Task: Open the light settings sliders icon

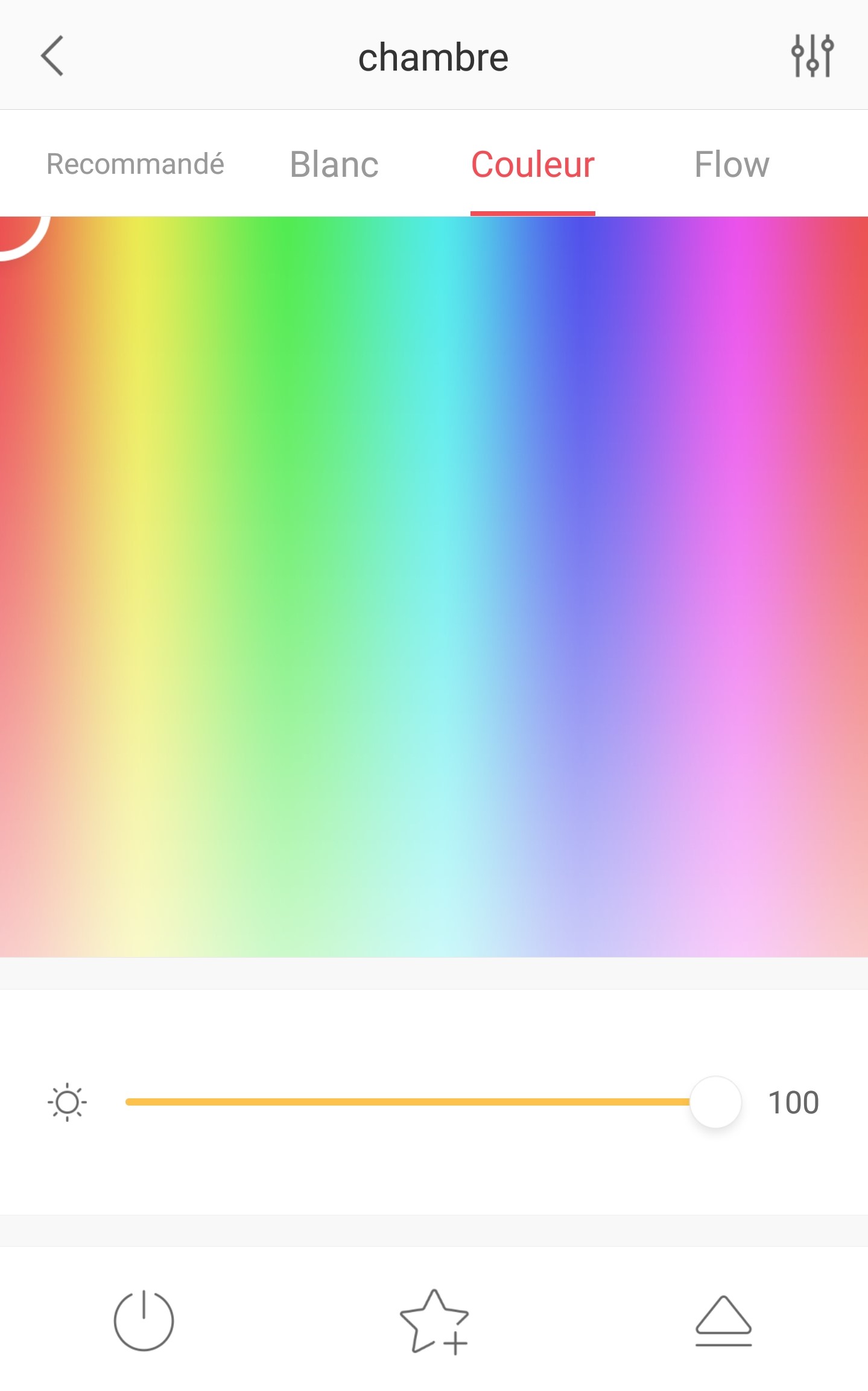Action: pos(812,56)
